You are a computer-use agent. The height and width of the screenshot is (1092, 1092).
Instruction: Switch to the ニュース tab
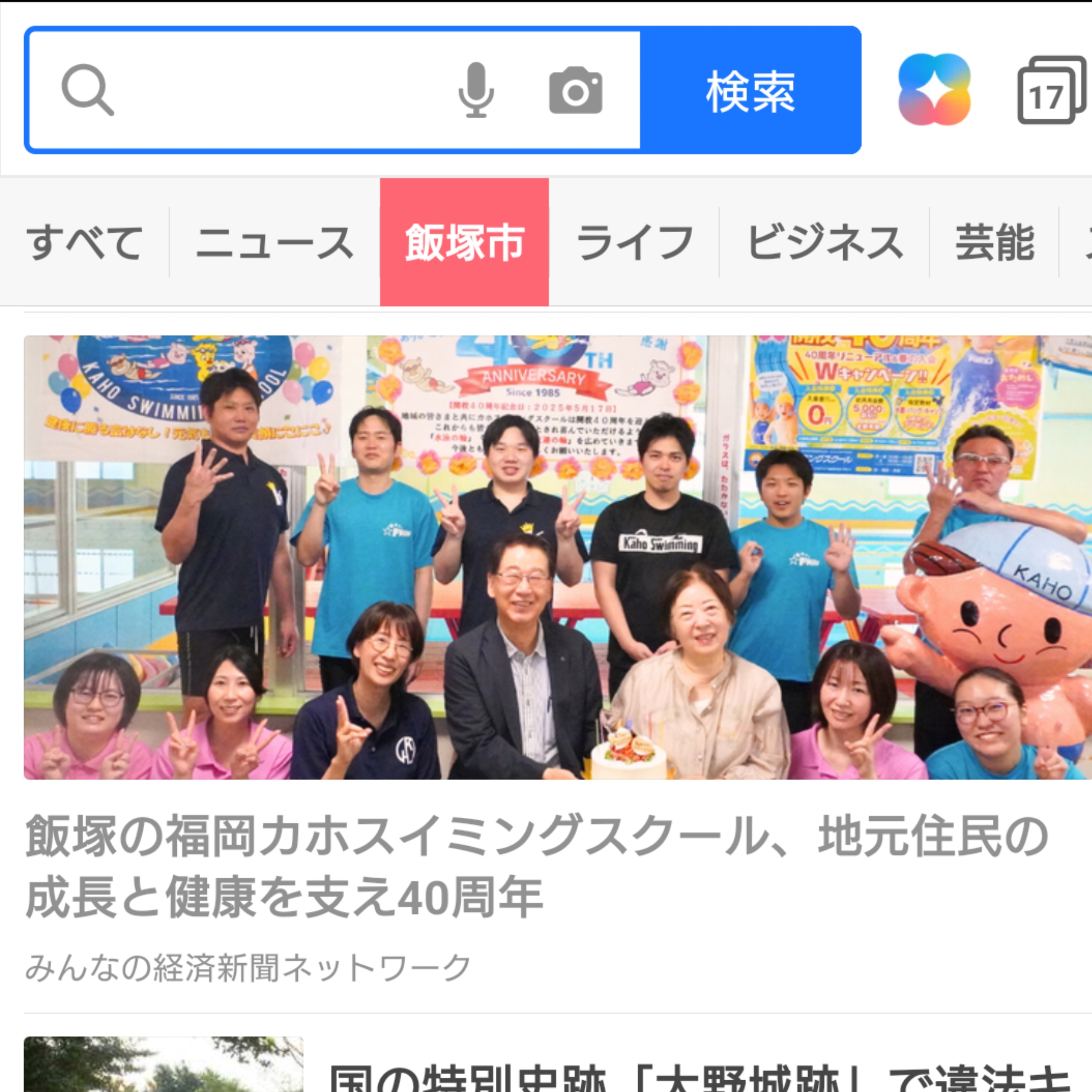pyautogui.click(x=275, y=243)
